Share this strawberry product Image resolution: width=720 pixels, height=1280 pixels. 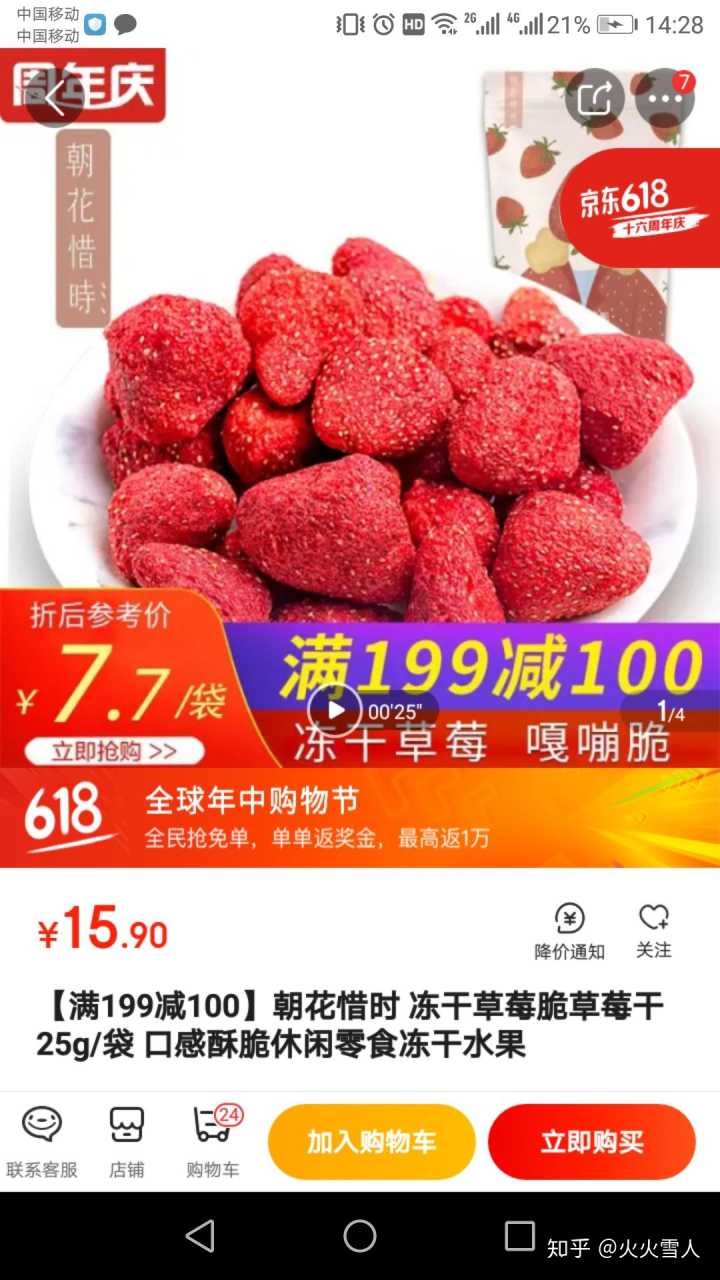pos(594,98)
